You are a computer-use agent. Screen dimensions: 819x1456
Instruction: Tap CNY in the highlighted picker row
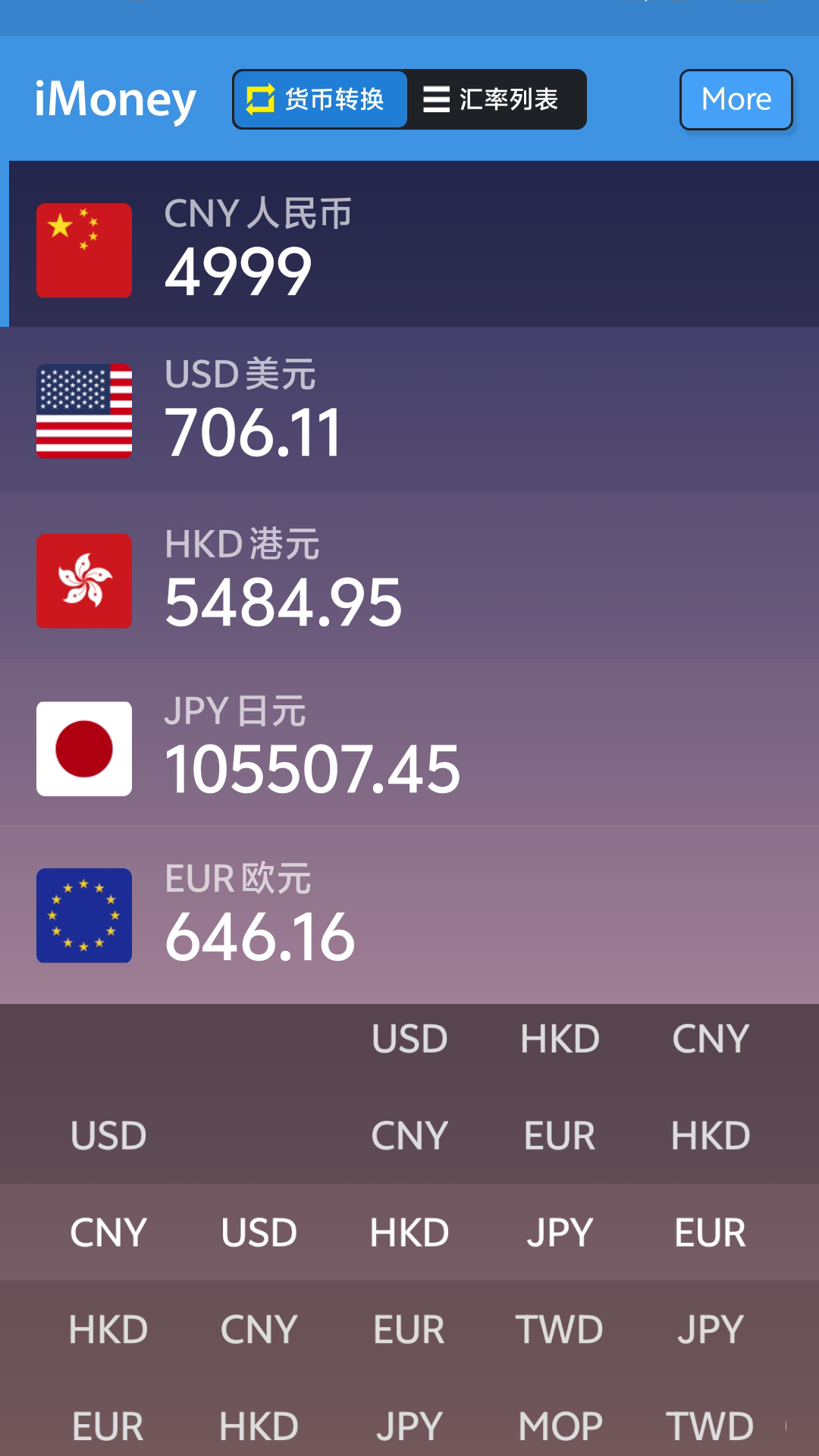[x=106, y=1232]
